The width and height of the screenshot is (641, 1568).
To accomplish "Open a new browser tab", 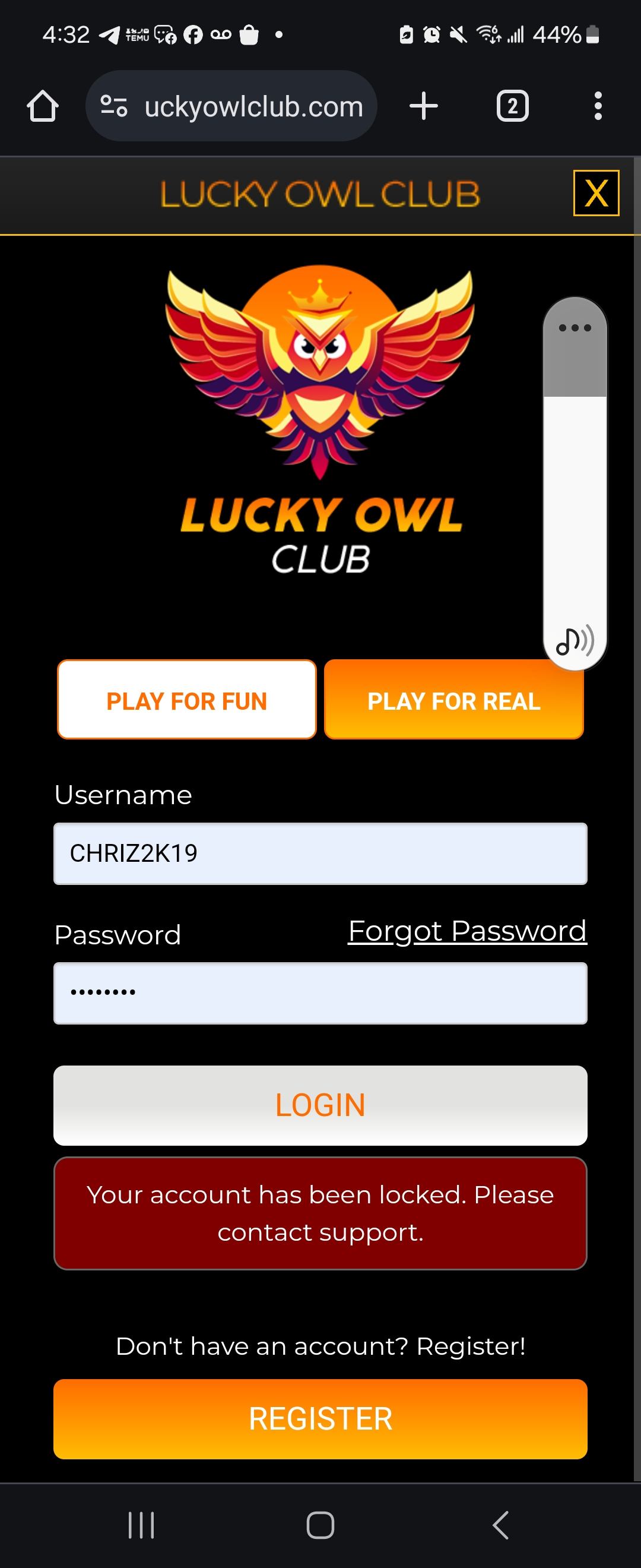I will (x=423, y=106).
